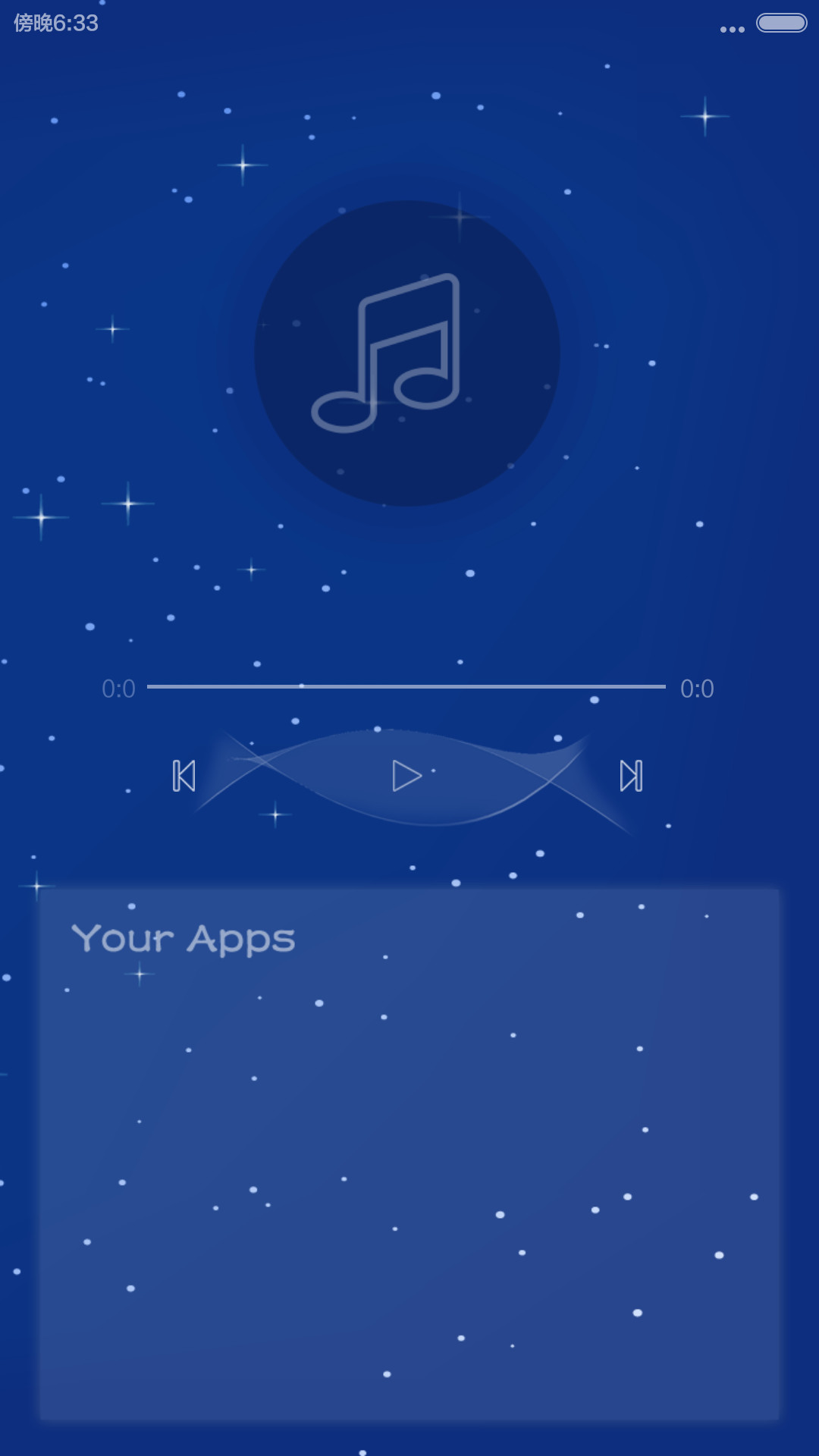Tap the playback progress bar
819x1456 pixels.
pyautogui.click(x=406, y=686)
